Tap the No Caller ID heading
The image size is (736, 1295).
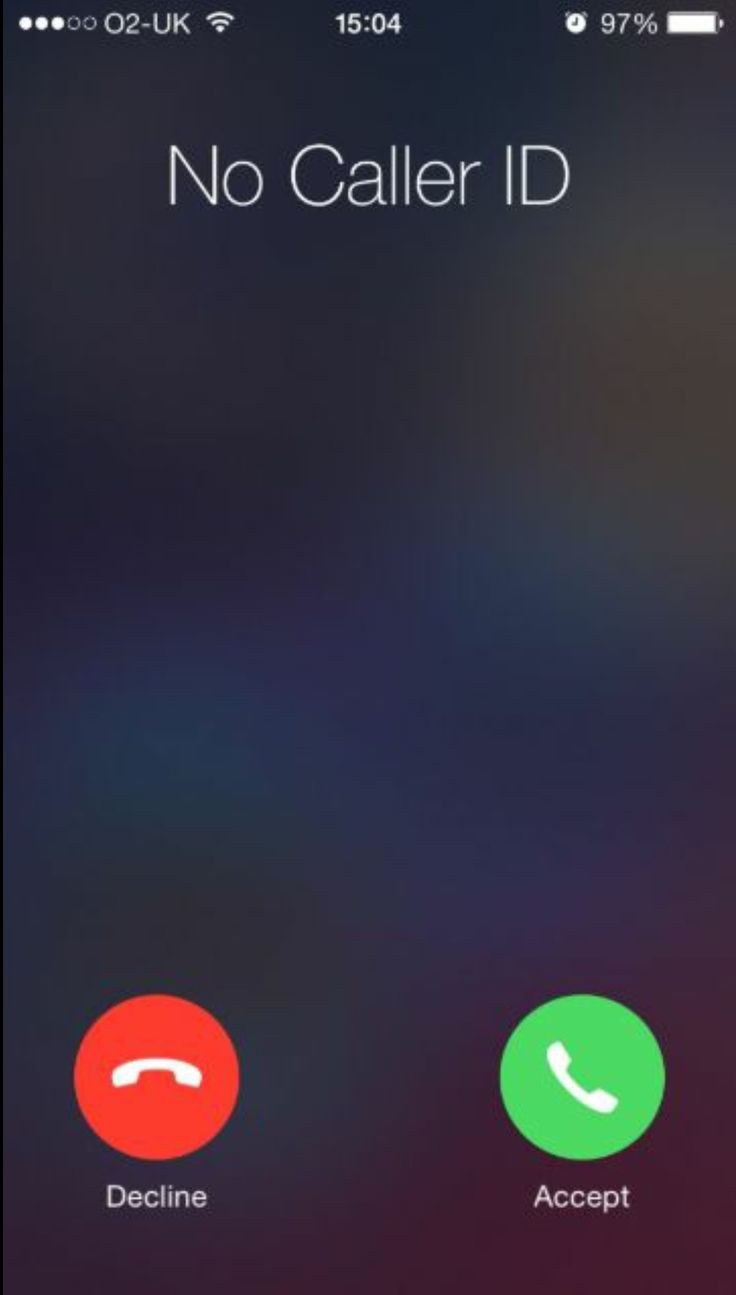(368, 176)
